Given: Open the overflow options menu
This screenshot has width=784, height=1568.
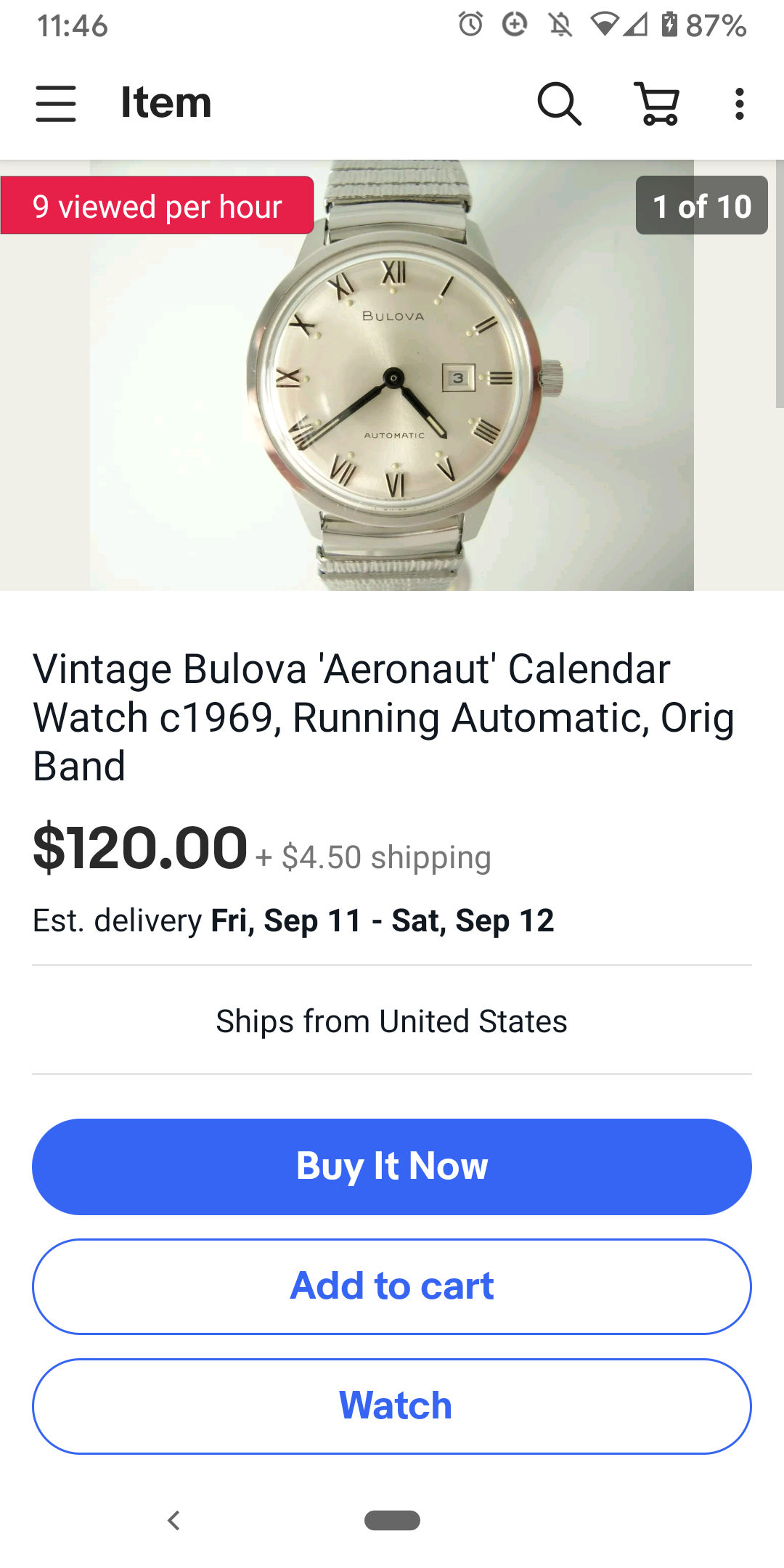Looking at the screenshot, I should (x=739, y=103).
